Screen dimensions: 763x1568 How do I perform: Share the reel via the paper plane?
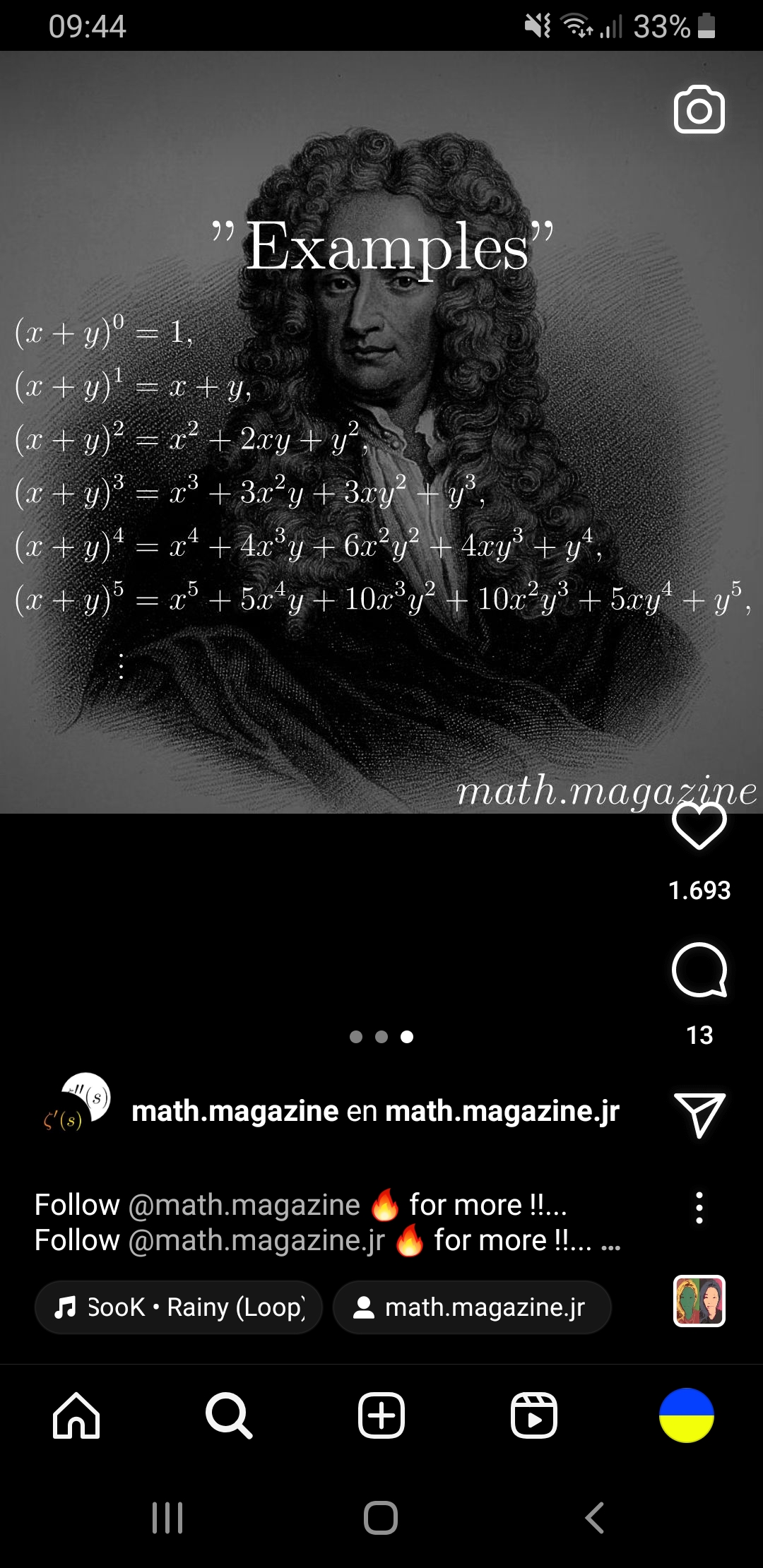699,1115
